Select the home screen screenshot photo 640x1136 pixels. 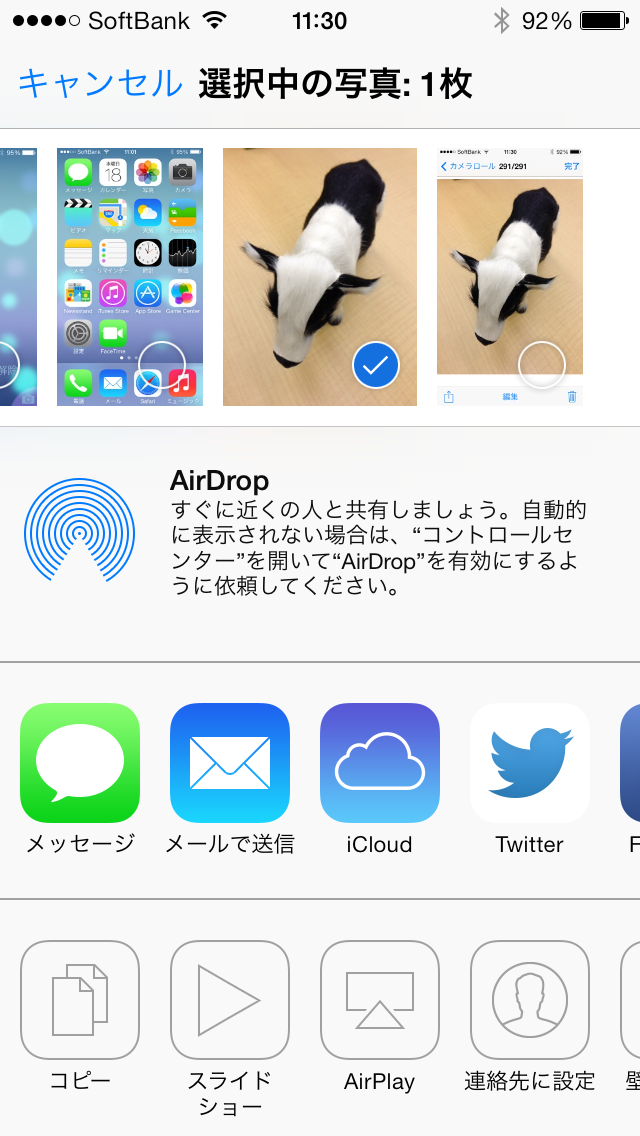pyautogui.click(x=130, y=277)
